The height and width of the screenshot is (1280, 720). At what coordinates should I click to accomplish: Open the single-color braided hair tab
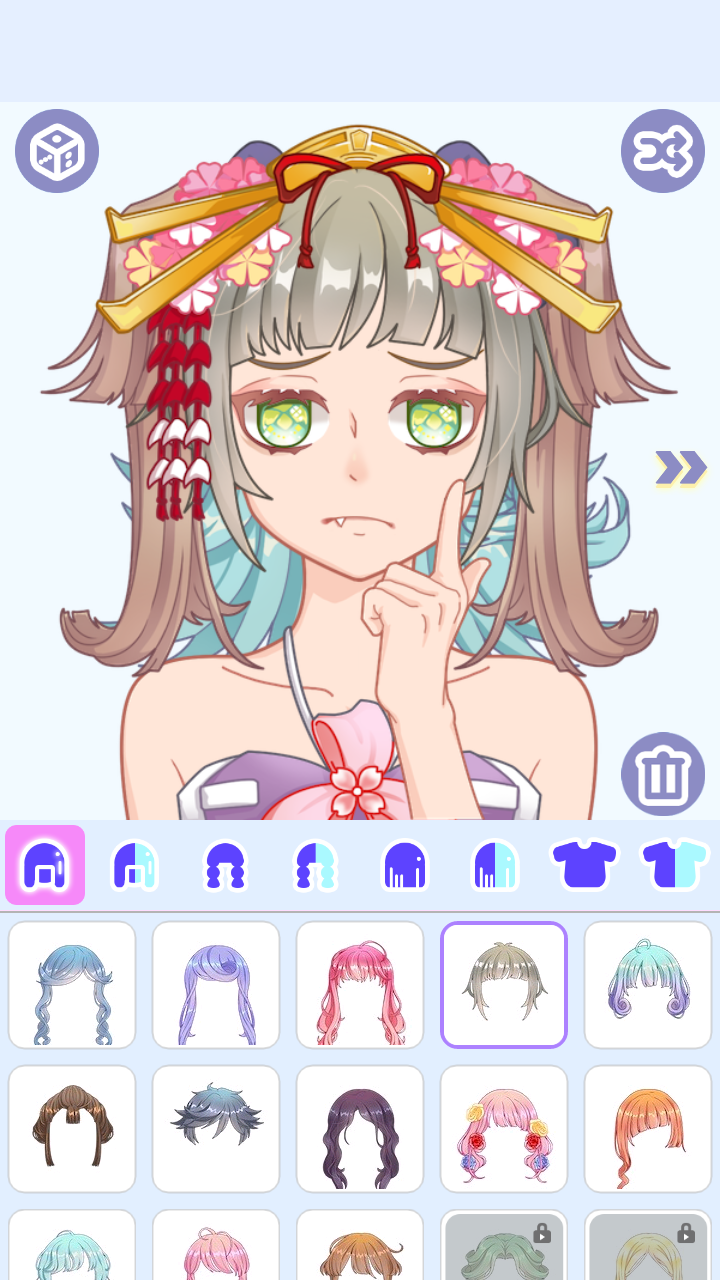coord(225,865)
